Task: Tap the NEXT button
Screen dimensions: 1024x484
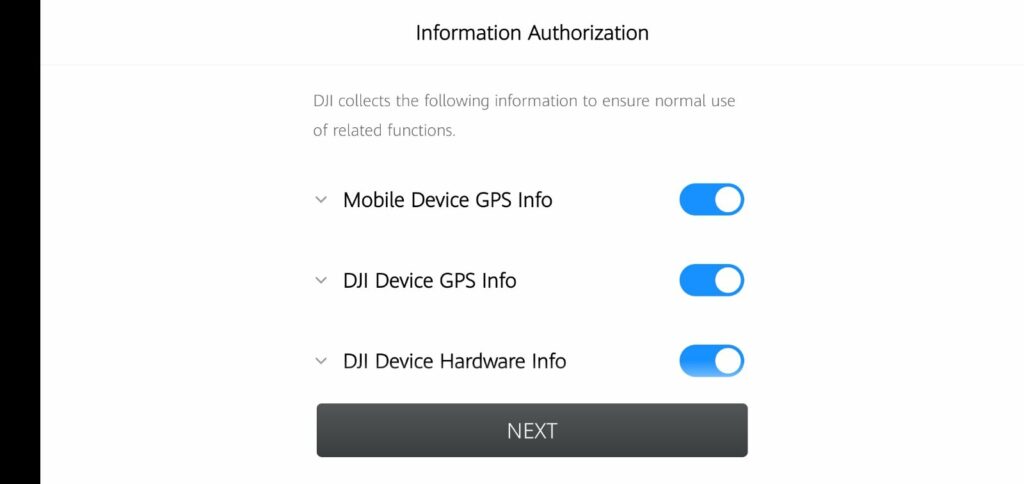Action: (x=532, y=430)
